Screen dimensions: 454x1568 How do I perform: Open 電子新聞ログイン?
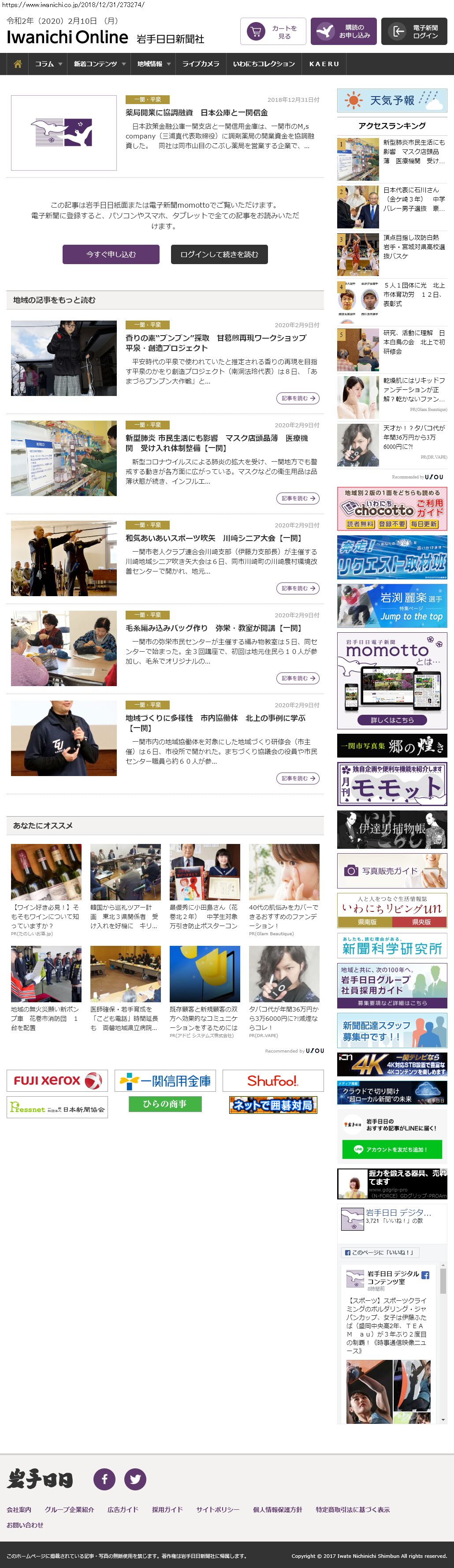(414, 32)
